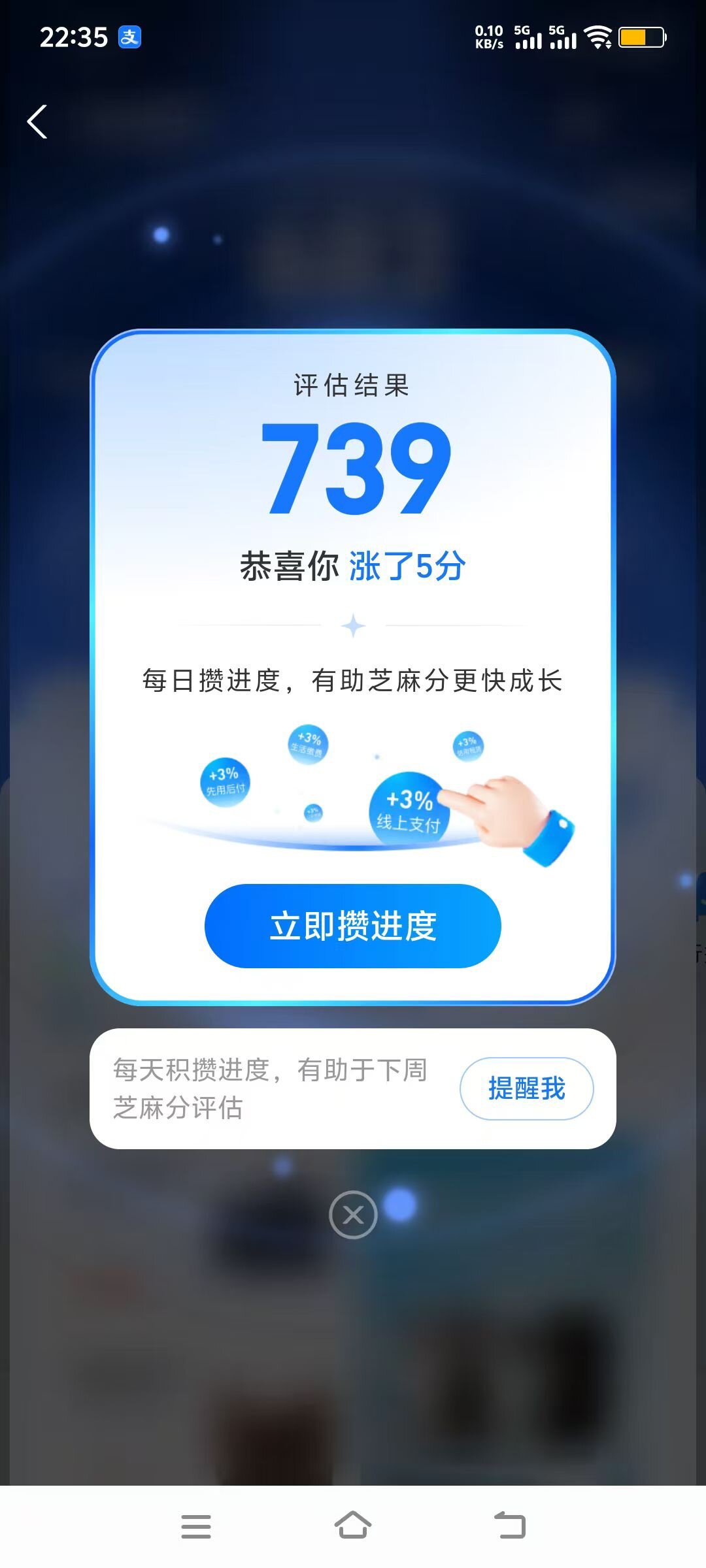Screen dimensions: 706x1568
Task: Tap the 立即攒进度 button
Action: (352, 925)
